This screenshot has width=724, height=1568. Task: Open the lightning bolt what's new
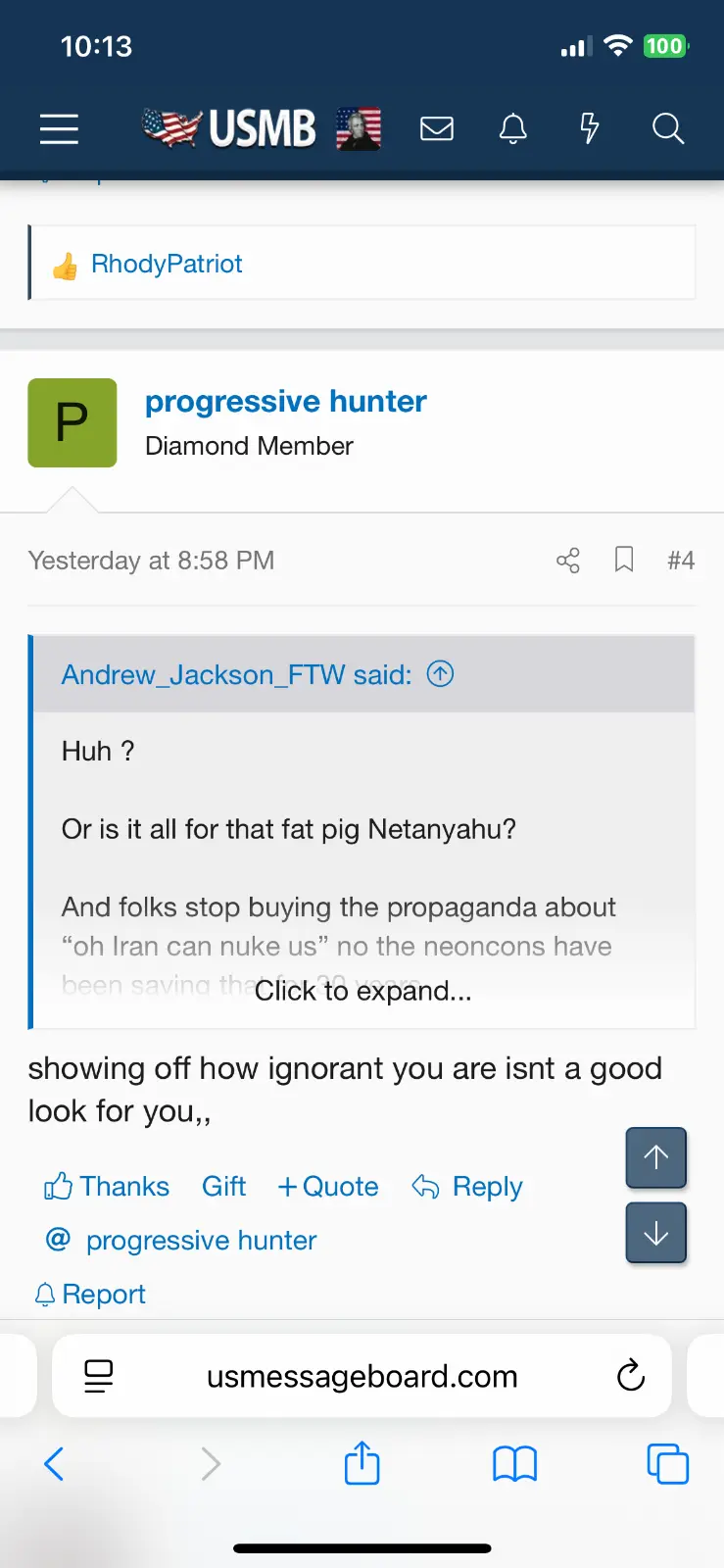point(590,128)
